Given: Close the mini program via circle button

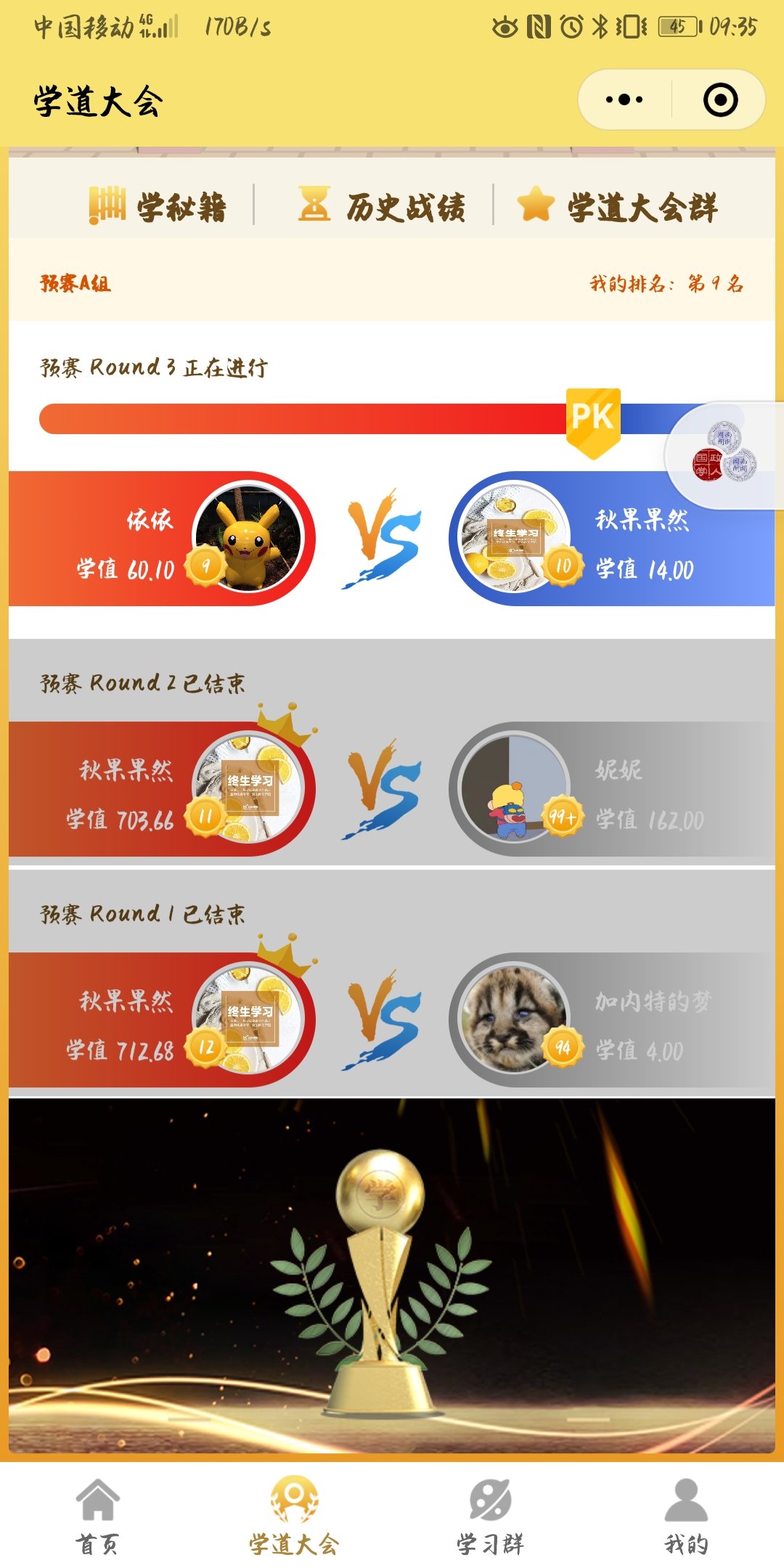Looking at the screenshot, I should point(720,99).
